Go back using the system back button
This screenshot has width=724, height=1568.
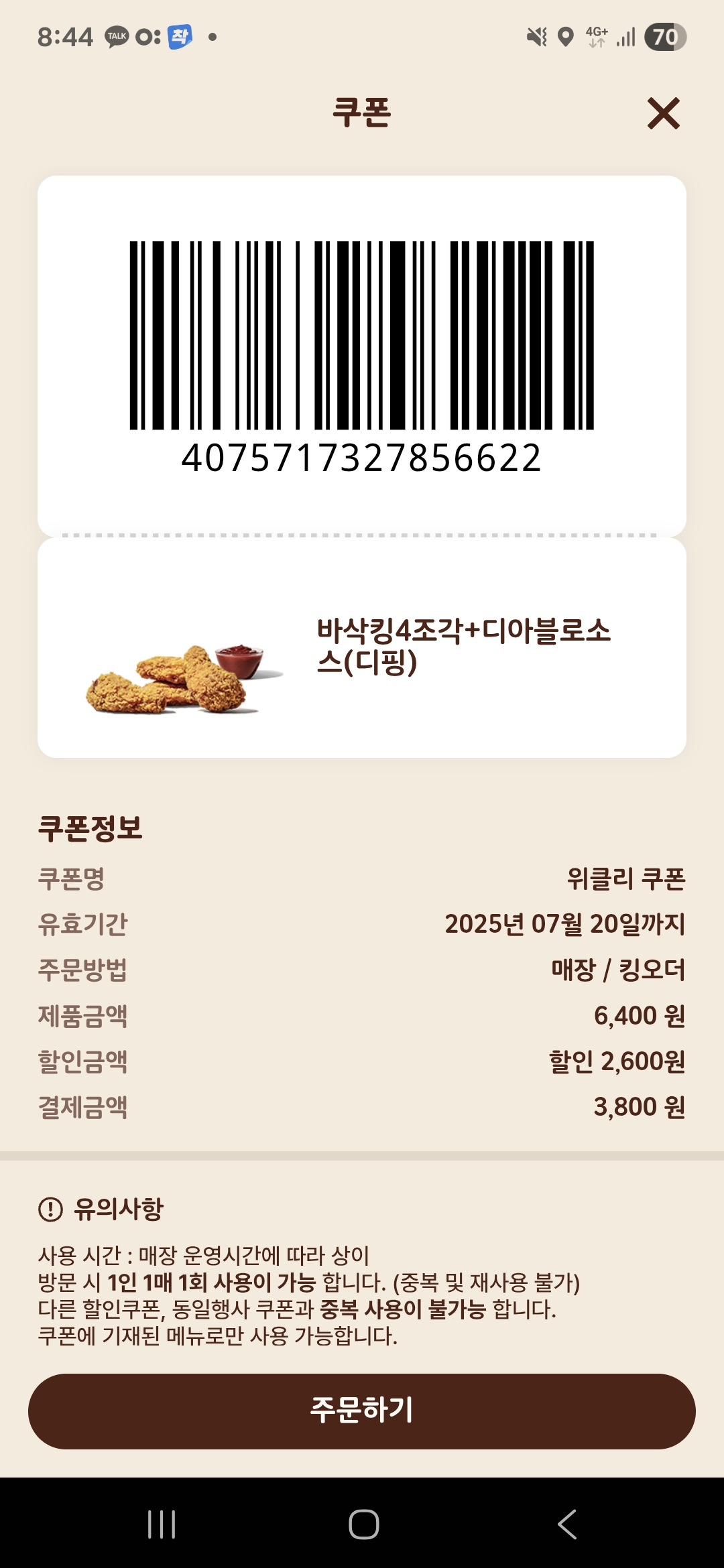567,1524
